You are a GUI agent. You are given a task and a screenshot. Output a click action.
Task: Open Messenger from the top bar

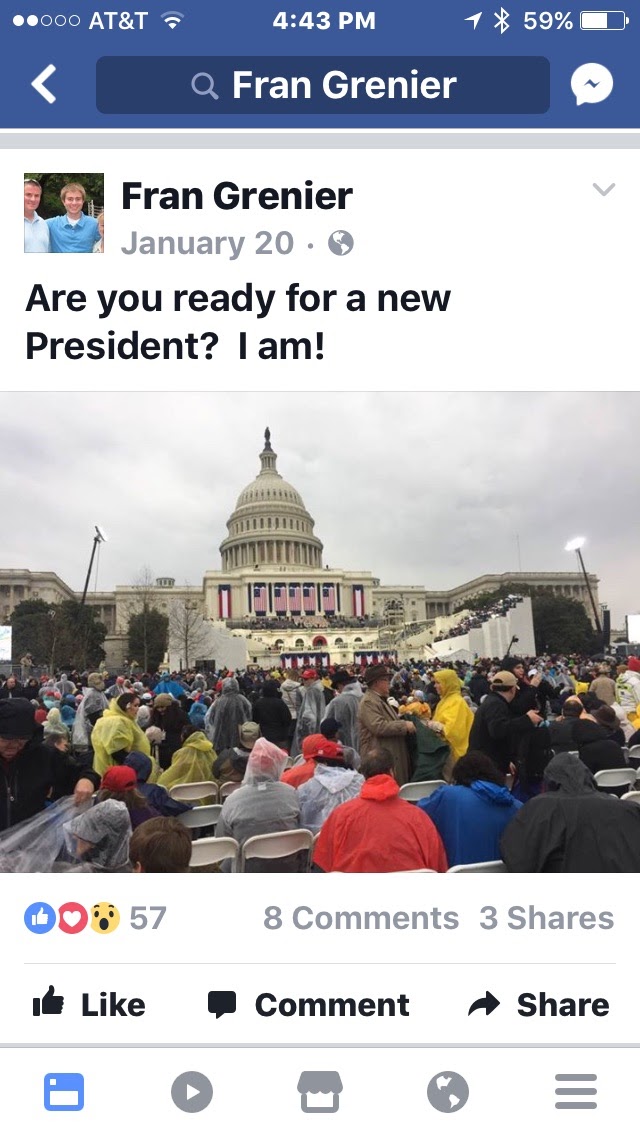(x=591, y=86)
